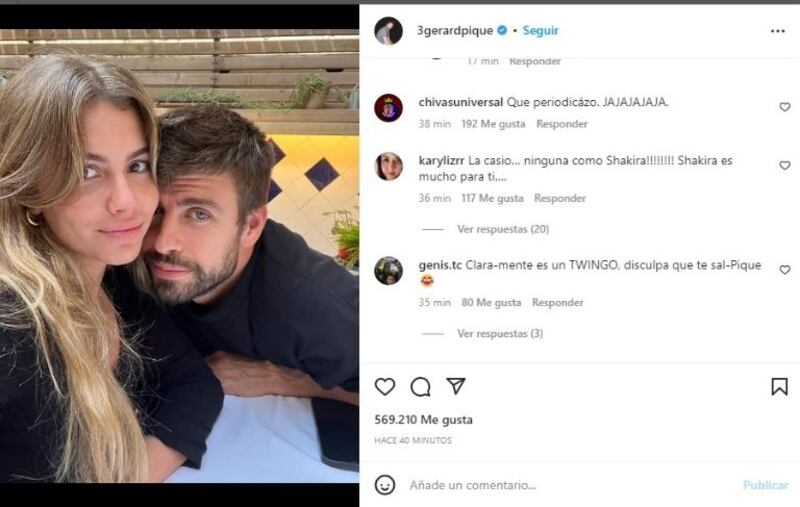Like karylizrr's comment about Shakira
Screen dimensions: 800x507
[x=784, y=166]
